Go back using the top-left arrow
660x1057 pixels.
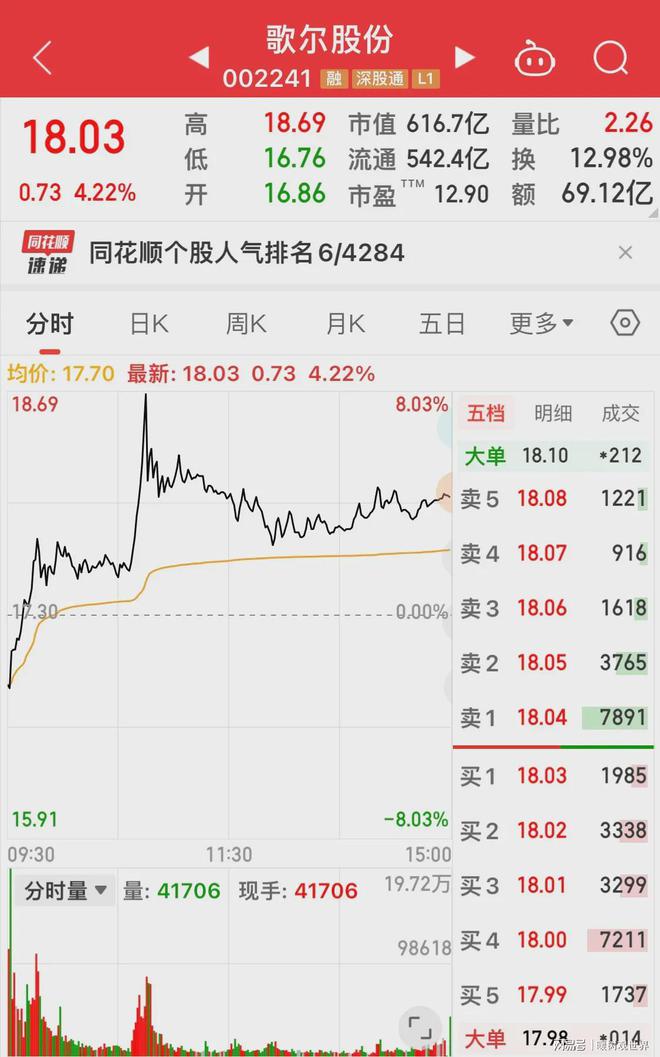pos(42,58)
